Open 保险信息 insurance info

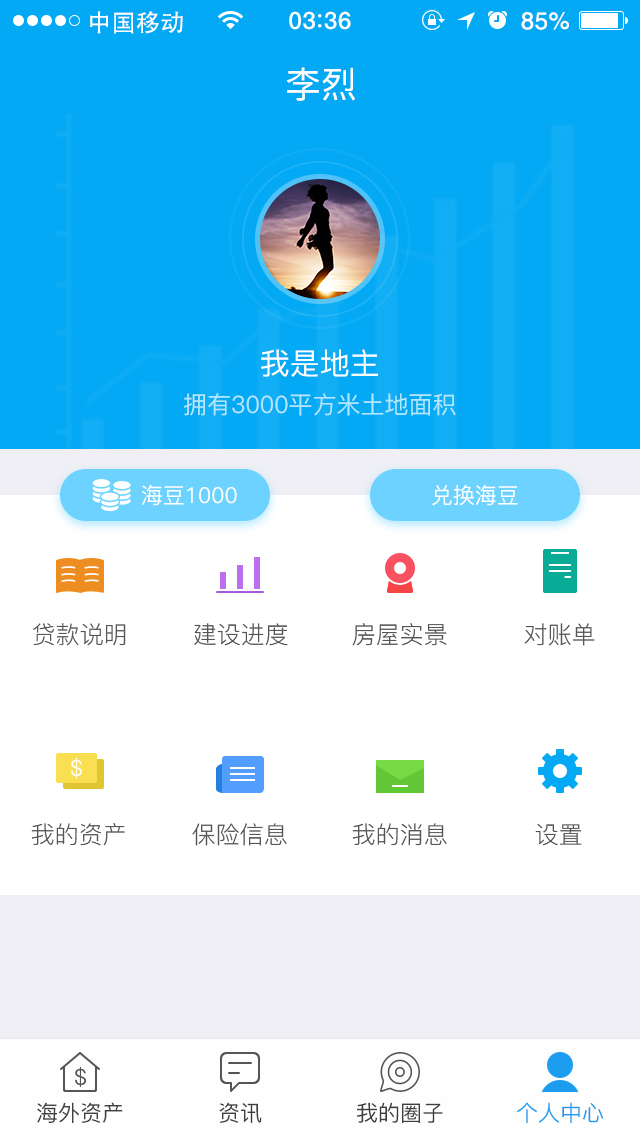240,799
